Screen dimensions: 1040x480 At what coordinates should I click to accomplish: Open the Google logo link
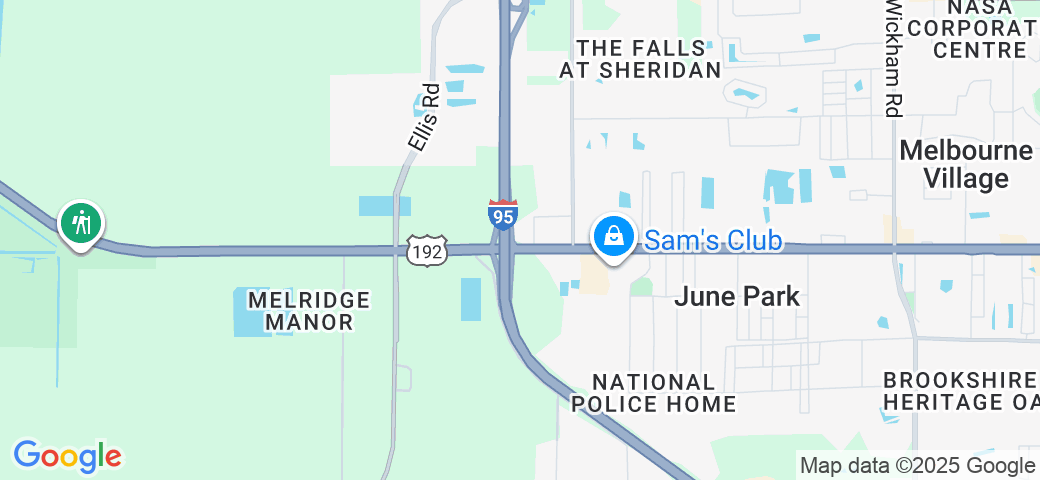click(x=67, y=456)
